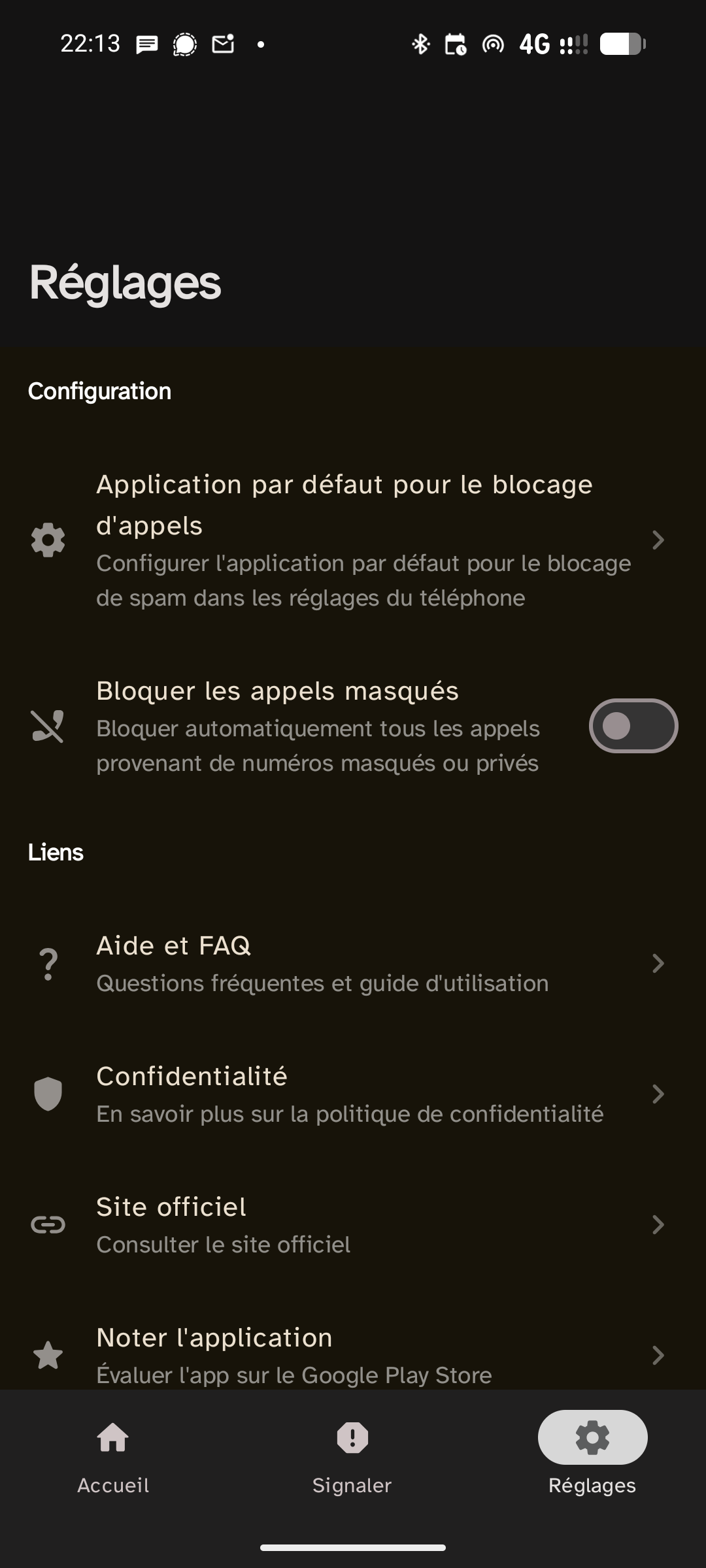Switch on automatic blocking of private numbers
The image size is (706, 1568).
pos(632,726)
